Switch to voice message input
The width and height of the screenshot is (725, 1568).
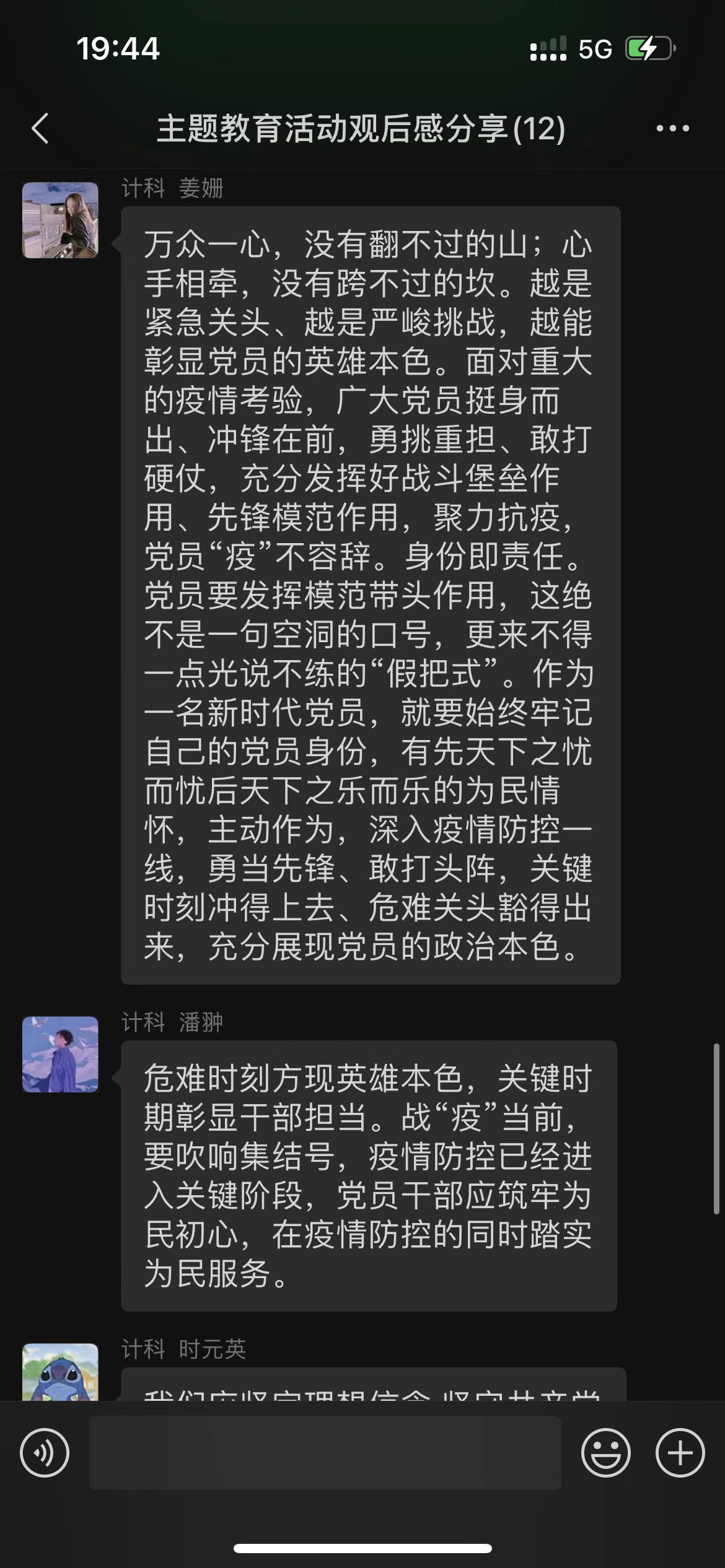pyautogui.click(x=45, y=1452)
